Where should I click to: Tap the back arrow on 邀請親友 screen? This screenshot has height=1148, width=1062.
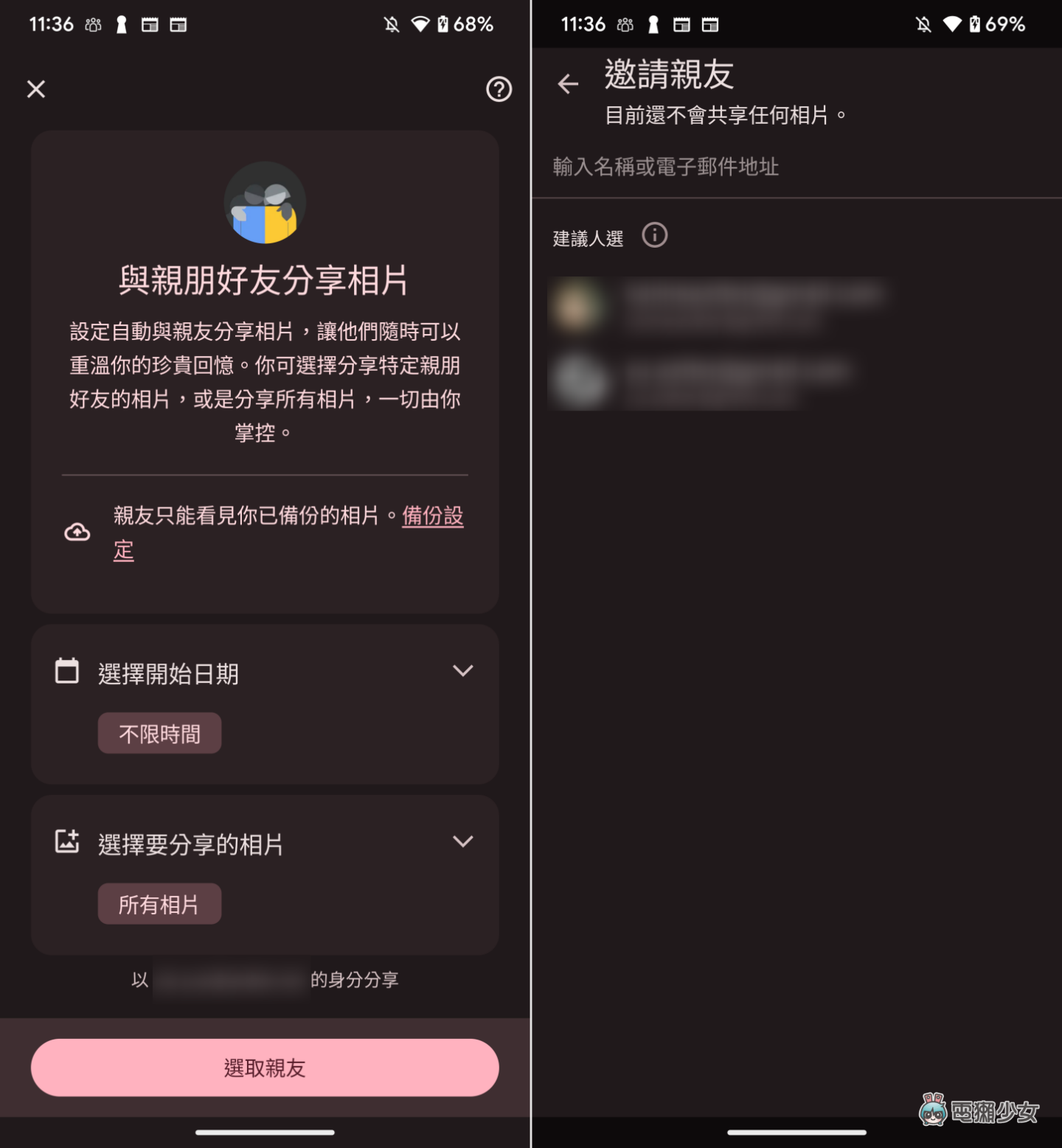click(x=568, y=83)
